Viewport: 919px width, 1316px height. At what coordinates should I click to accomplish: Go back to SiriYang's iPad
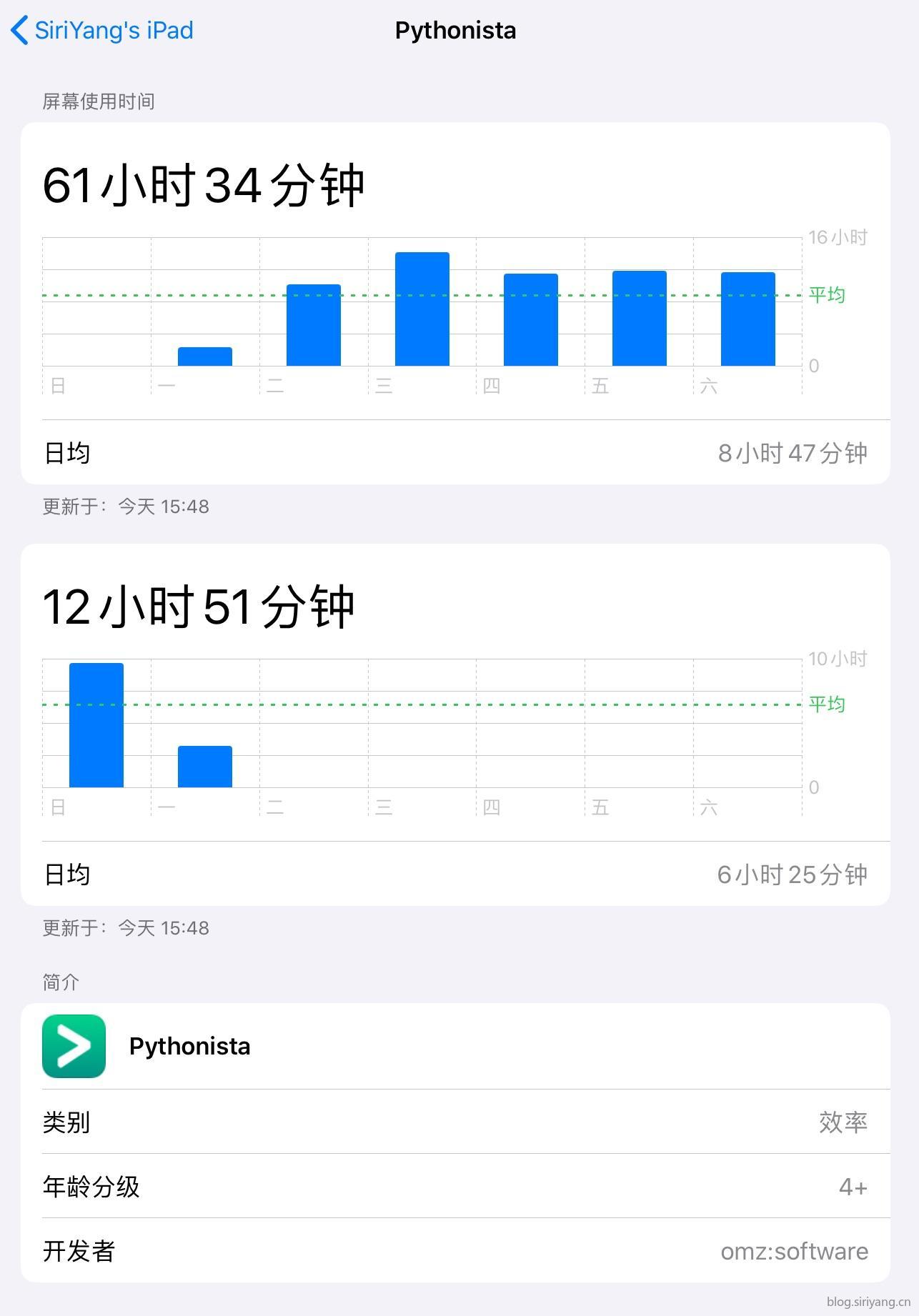(x=102, y=31)
